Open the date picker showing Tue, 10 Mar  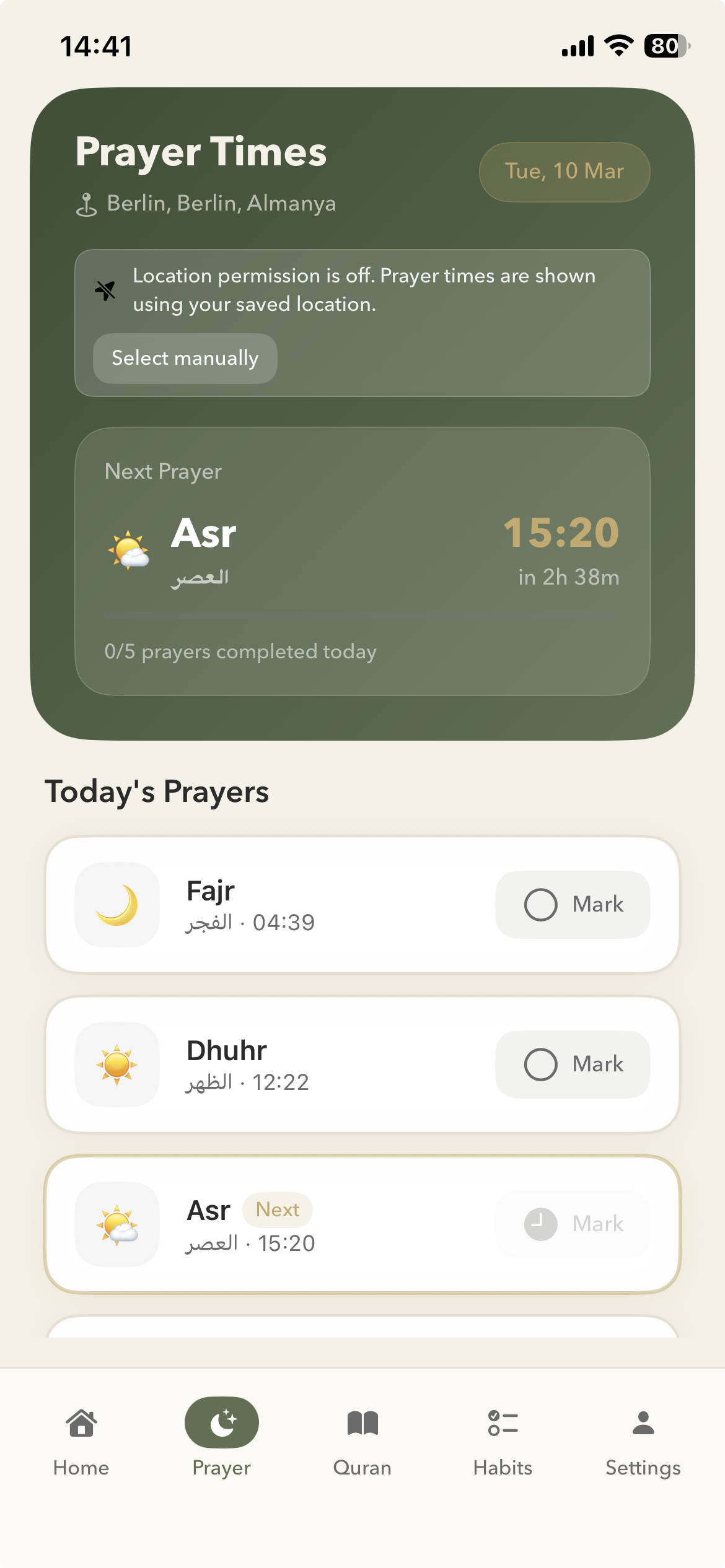coord(564,172)
